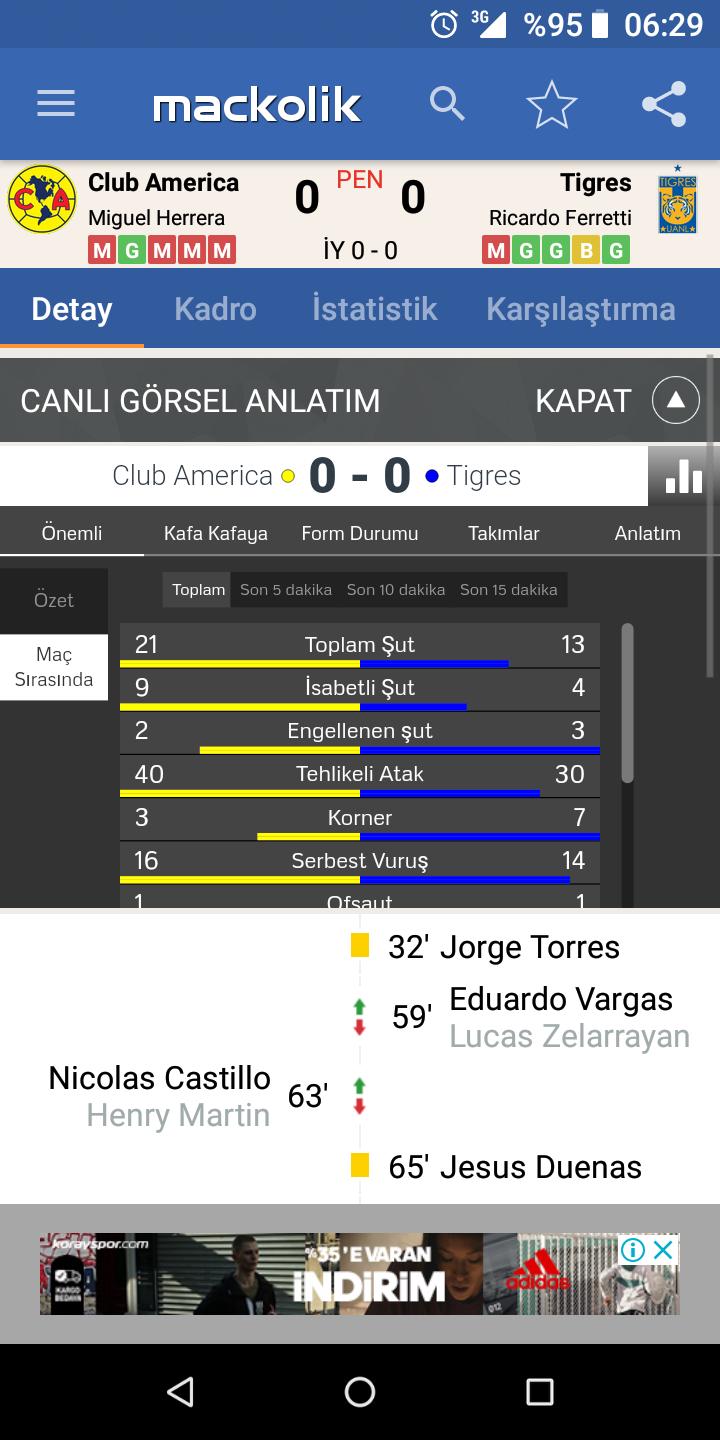Open the Anlatım tab
This screenshot has width=720, height=1440.
[x=648, y=533]
